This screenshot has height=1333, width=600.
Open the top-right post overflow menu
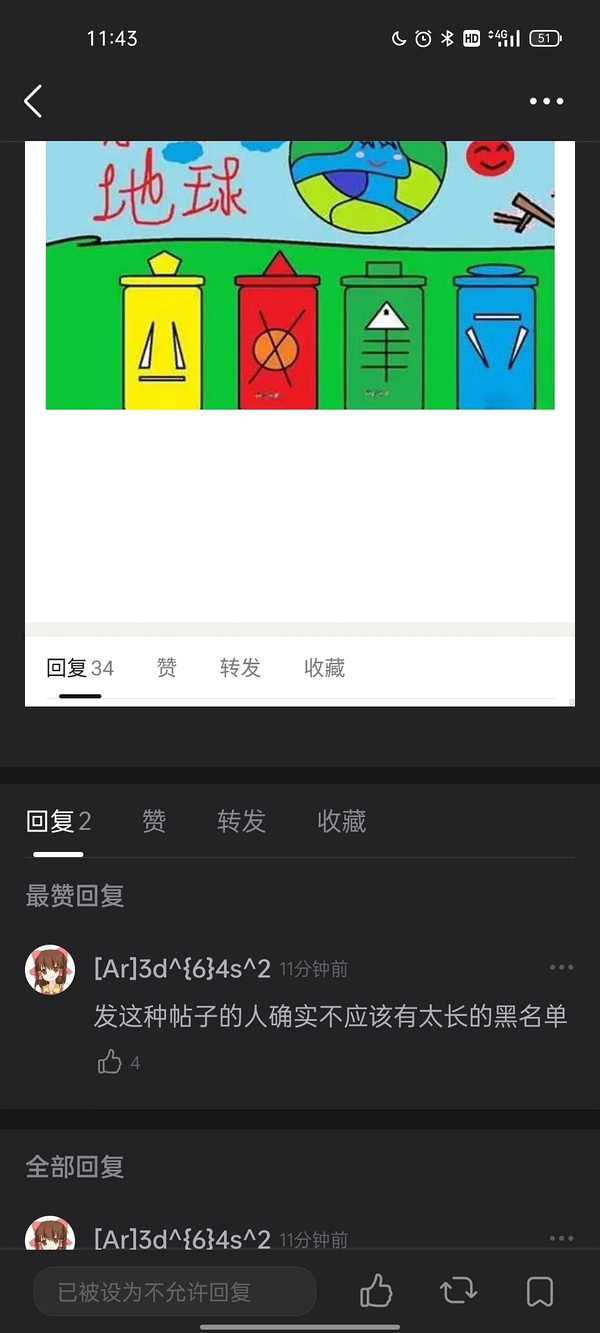tap(546, 101)
